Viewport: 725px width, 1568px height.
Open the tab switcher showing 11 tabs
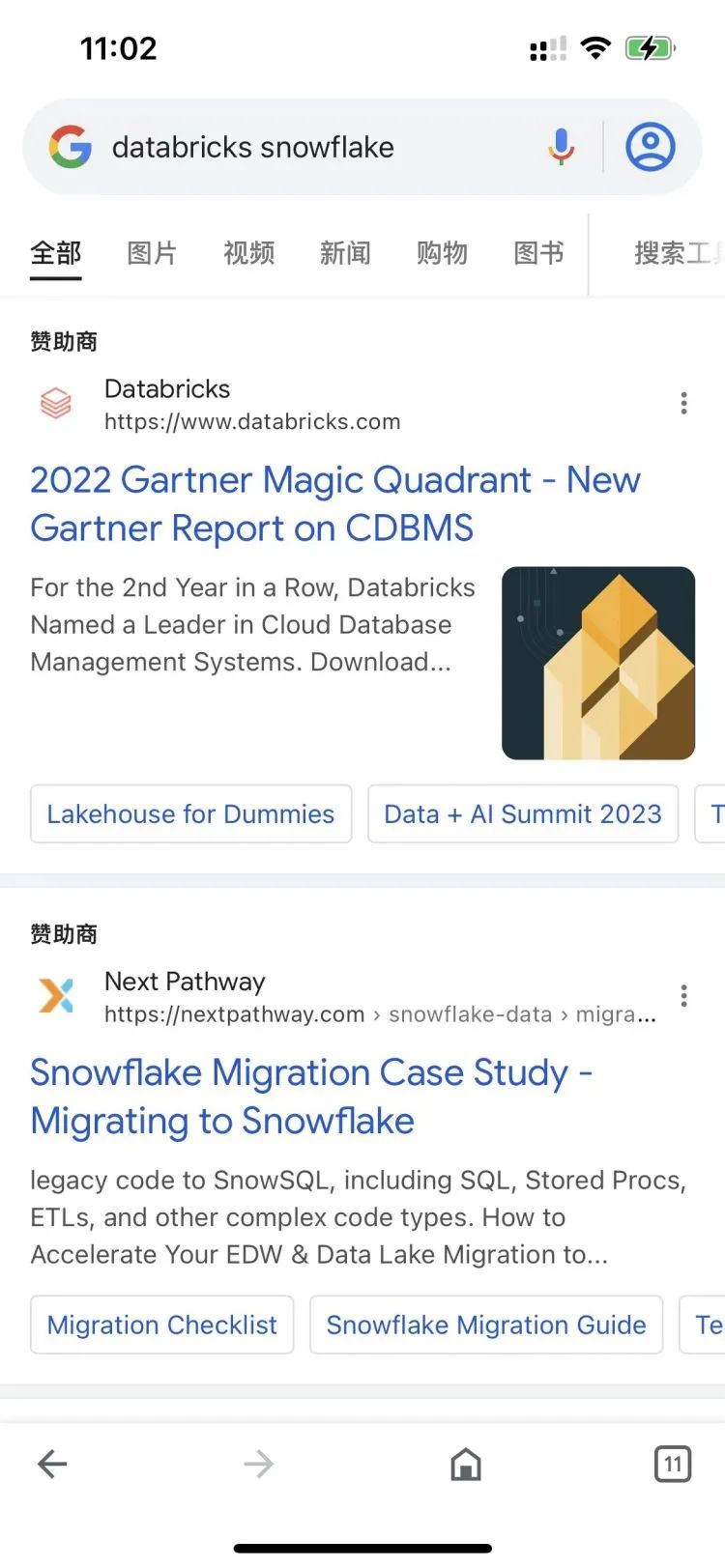coord(673,1464)
